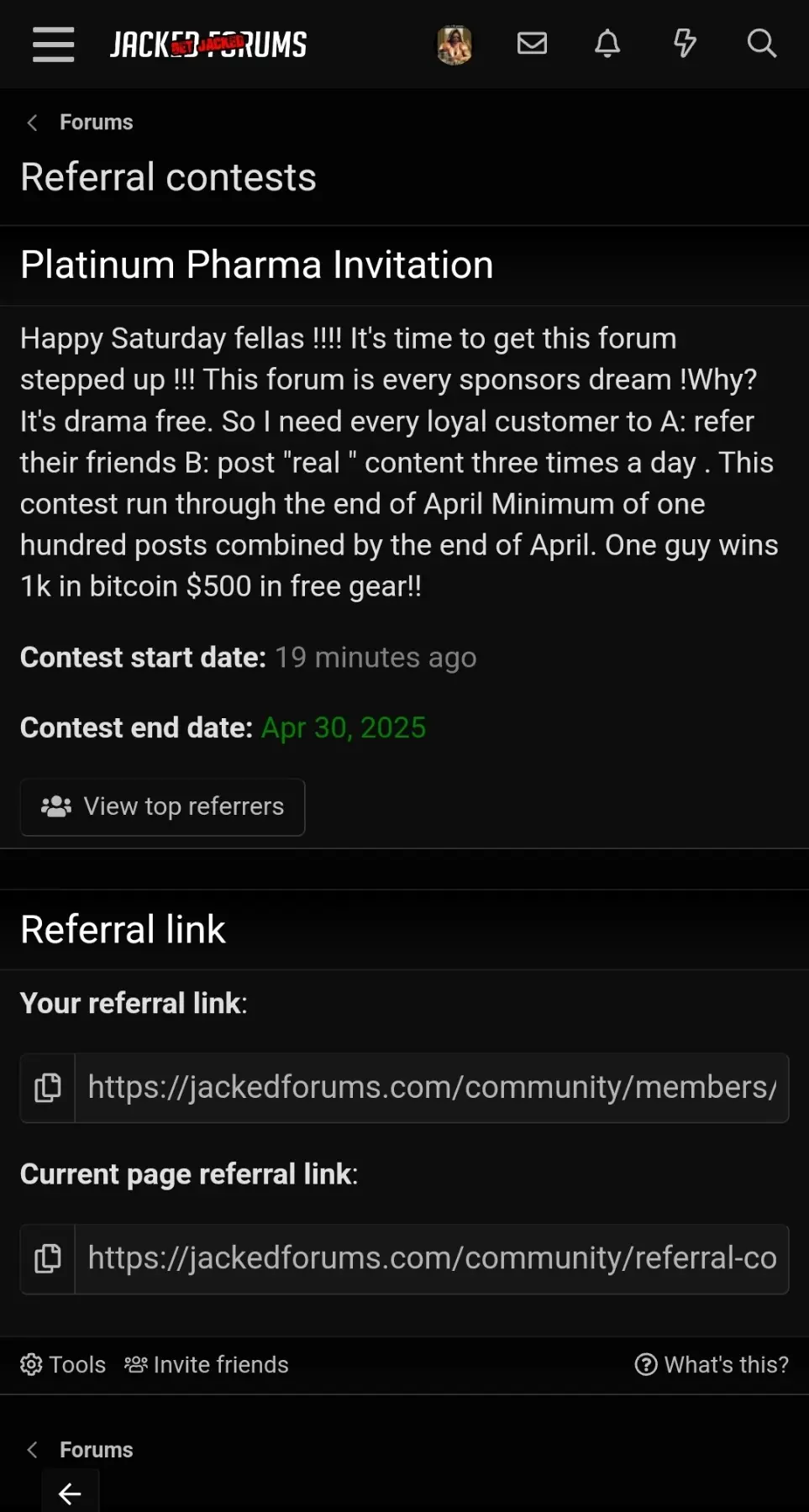Tap the back arrow at the bottom
The image size is (809, 1512).
tap(70, 1494)
